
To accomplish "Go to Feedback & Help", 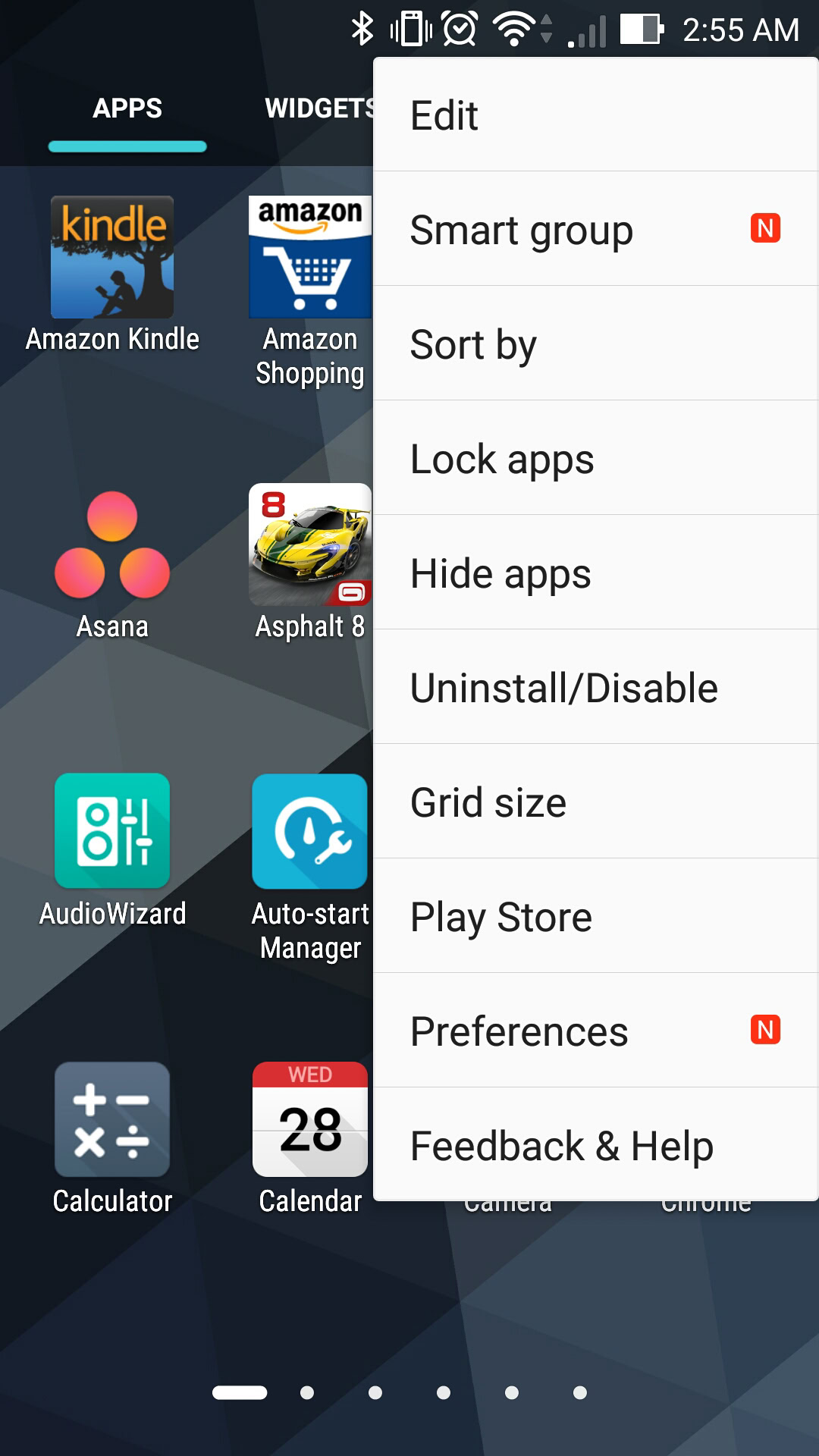I will [x=595, y=1145].
